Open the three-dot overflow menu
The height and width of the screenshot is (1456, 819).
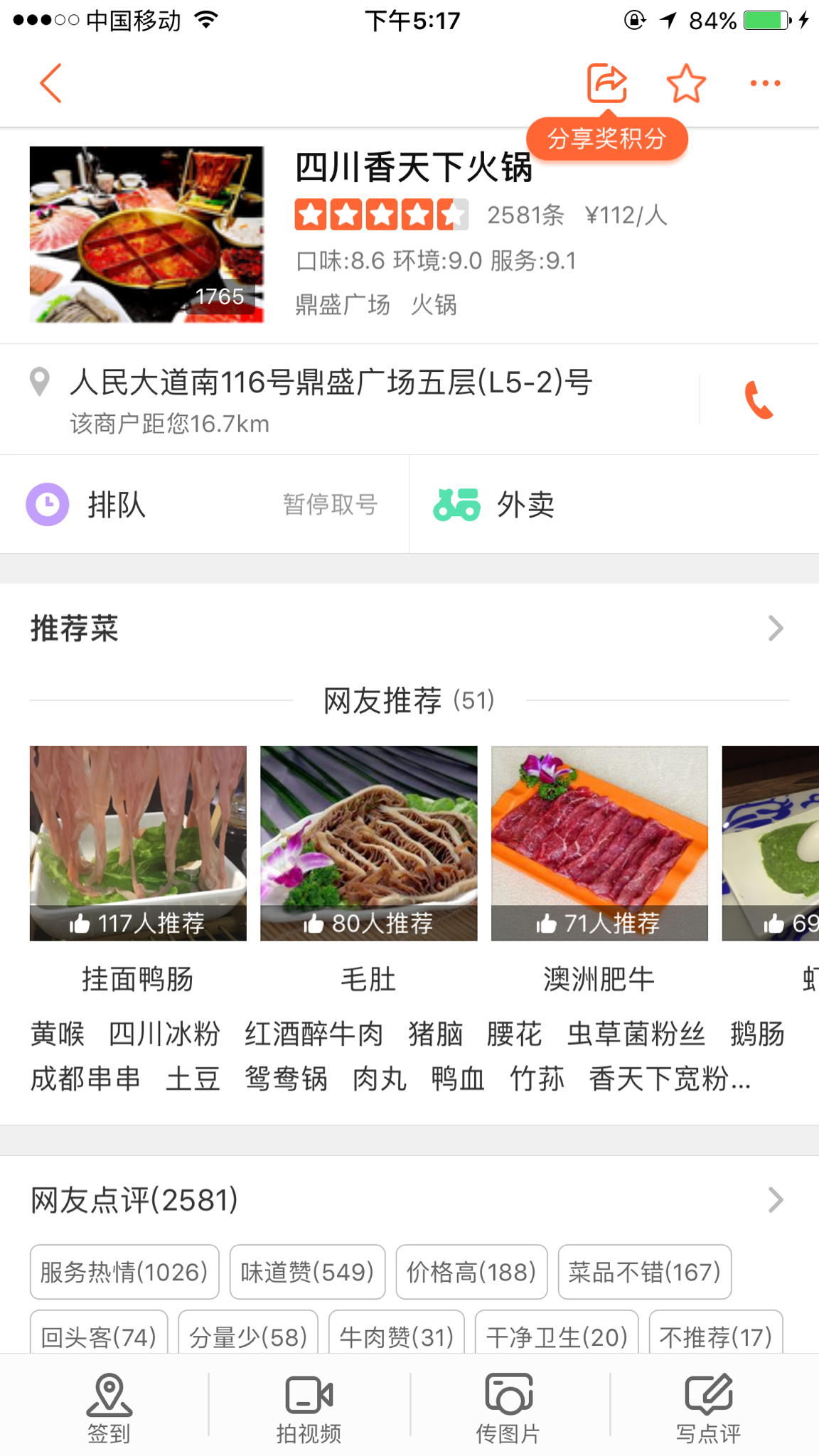coord(765,83)
